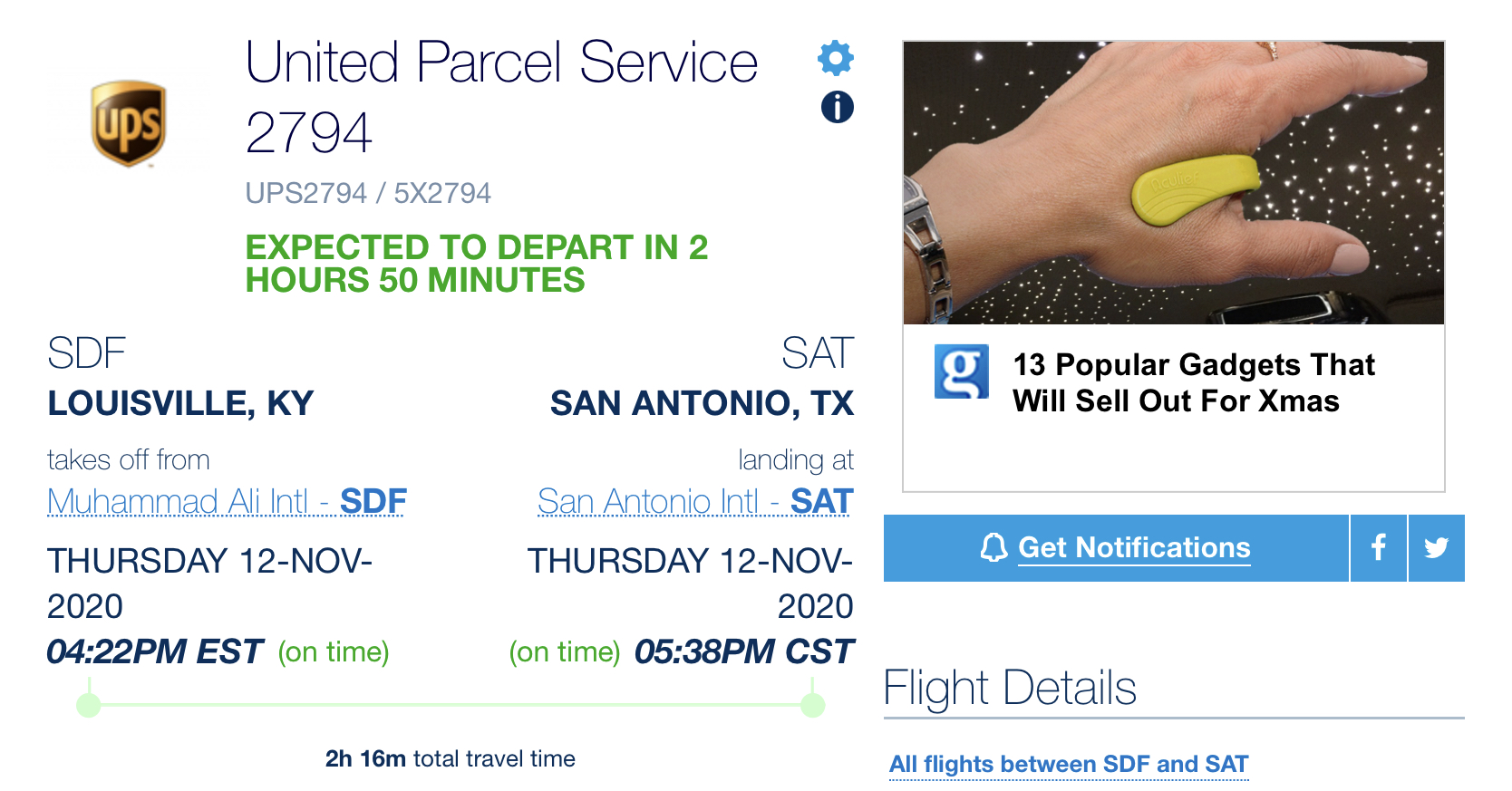Viewport: 1512px width, 791px height.
Task: Share flight on Facebook
Action: (1379, 548)
